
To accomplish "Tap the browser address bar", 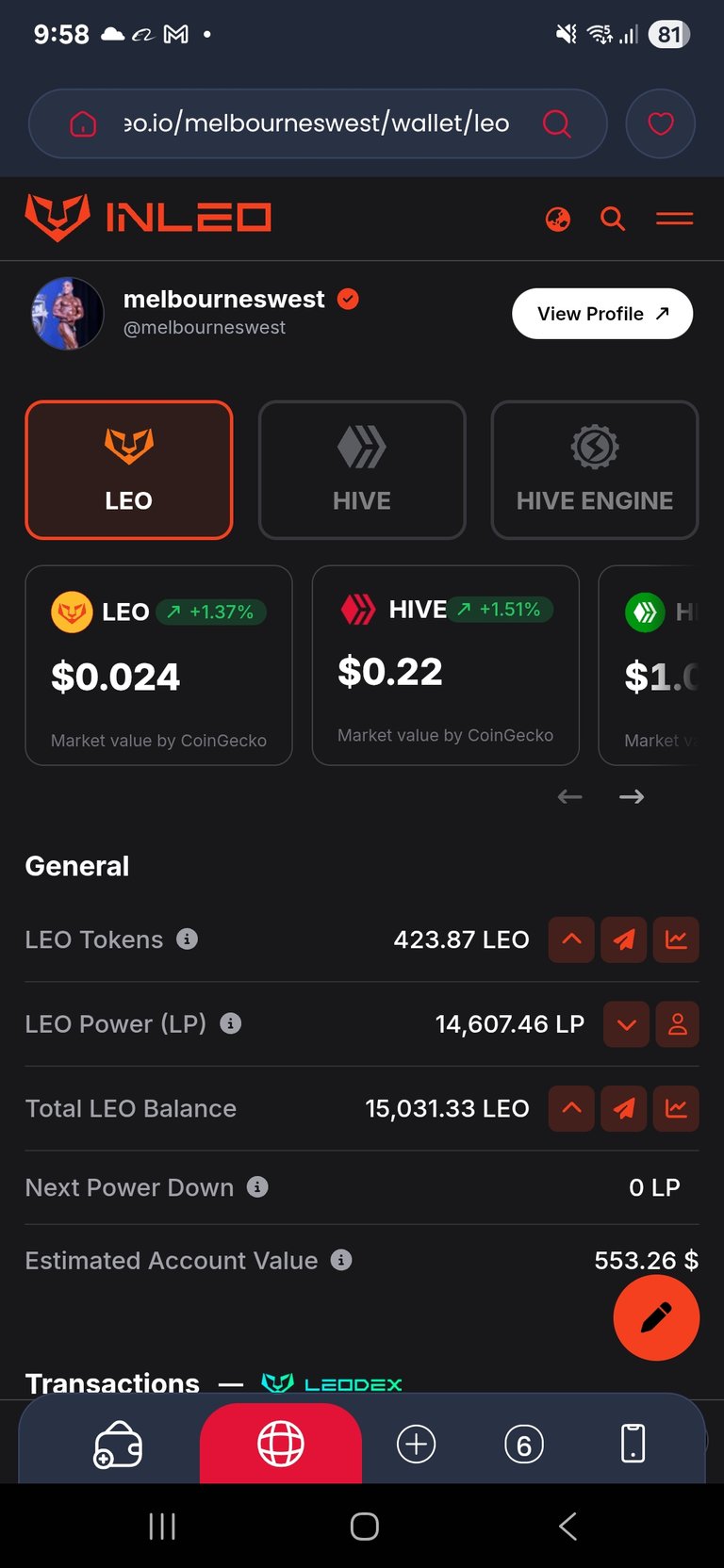I will tap(318, 123).
